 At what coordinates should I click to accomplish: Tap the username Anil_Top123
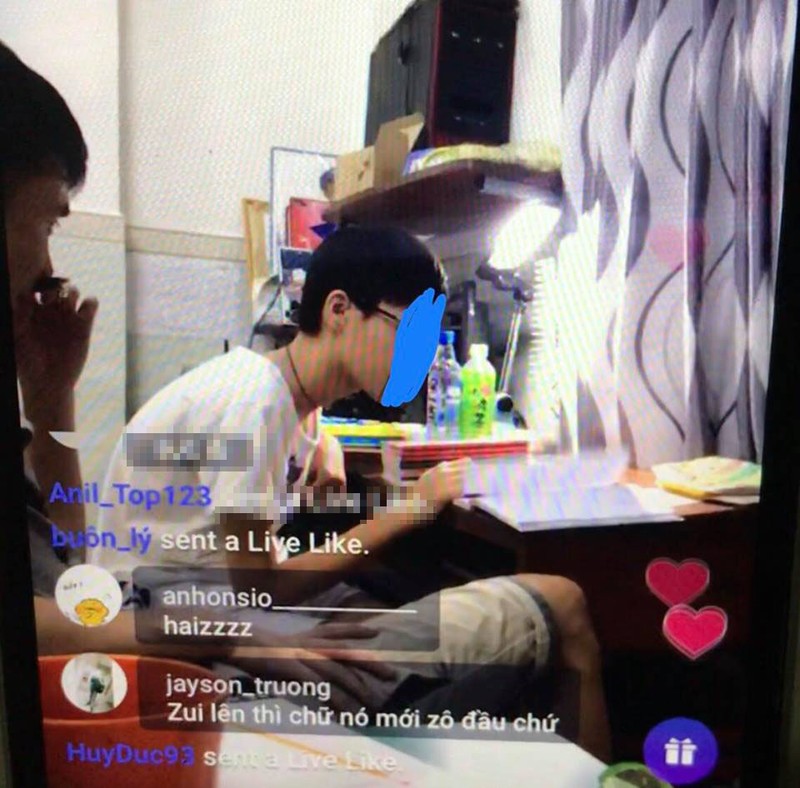(130, 496)
